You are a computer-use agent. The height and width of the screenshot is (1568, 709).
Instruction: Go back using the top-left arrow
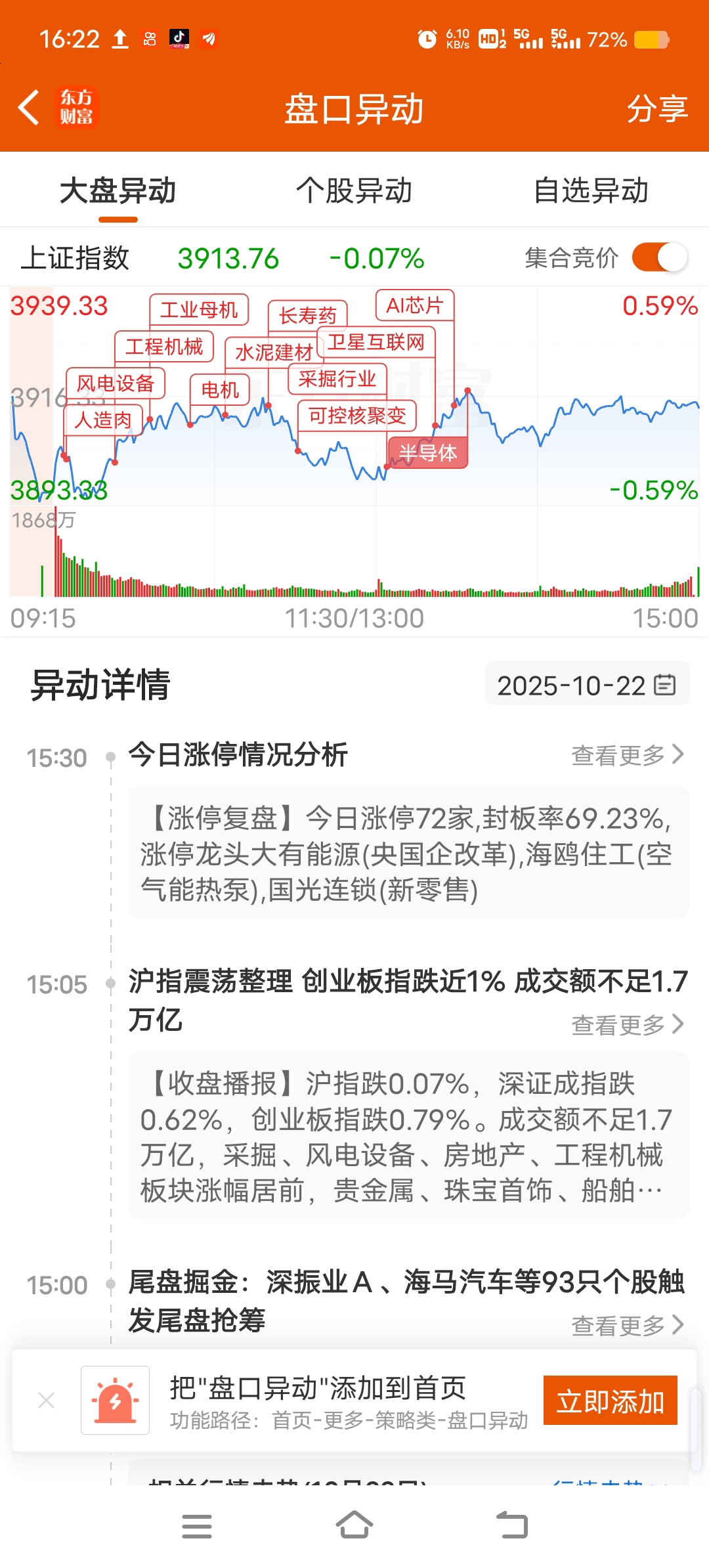pyautogui.click(x=29, y=108)
